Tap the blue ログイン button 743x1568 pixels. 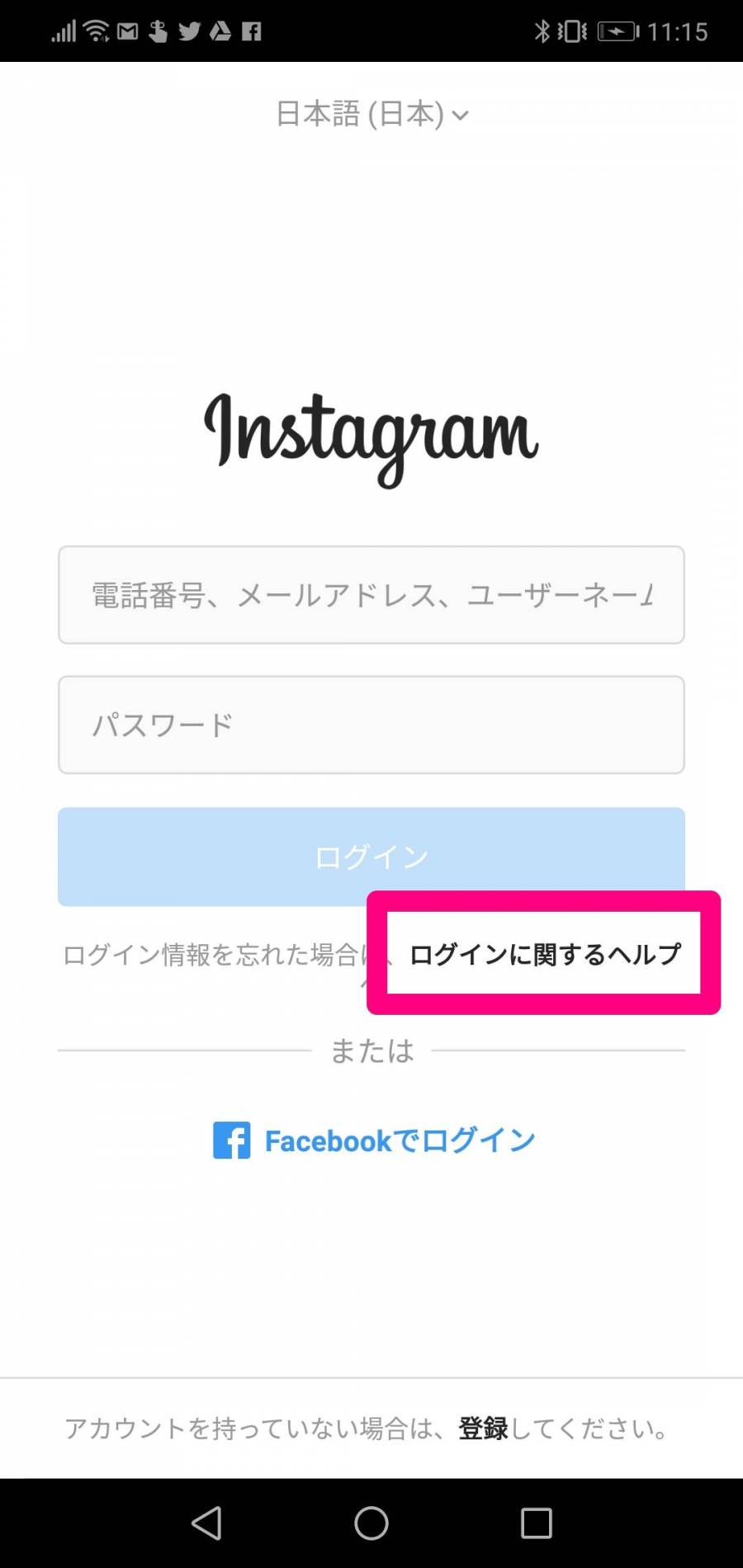click(x=371, y=856)
